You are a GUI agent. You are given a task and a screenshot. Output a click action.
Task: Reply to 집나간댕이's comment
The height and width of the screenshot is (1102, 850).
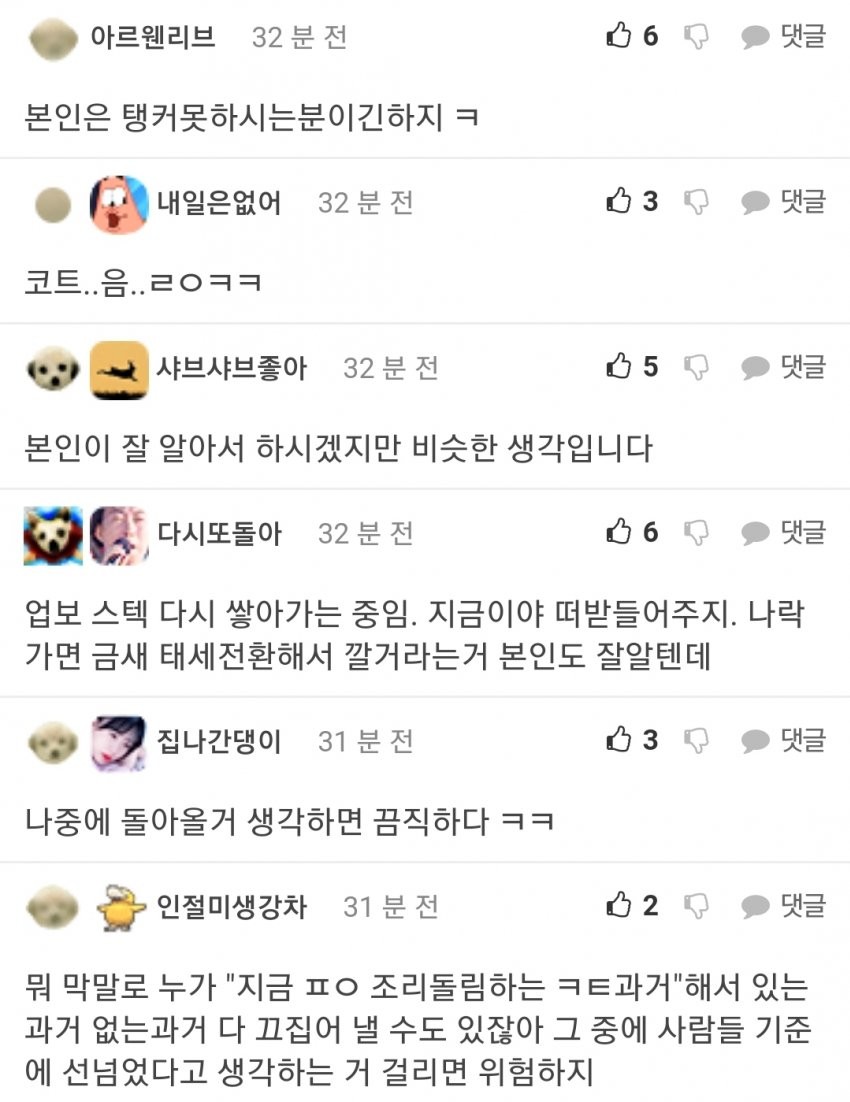(x=784, y=740)
